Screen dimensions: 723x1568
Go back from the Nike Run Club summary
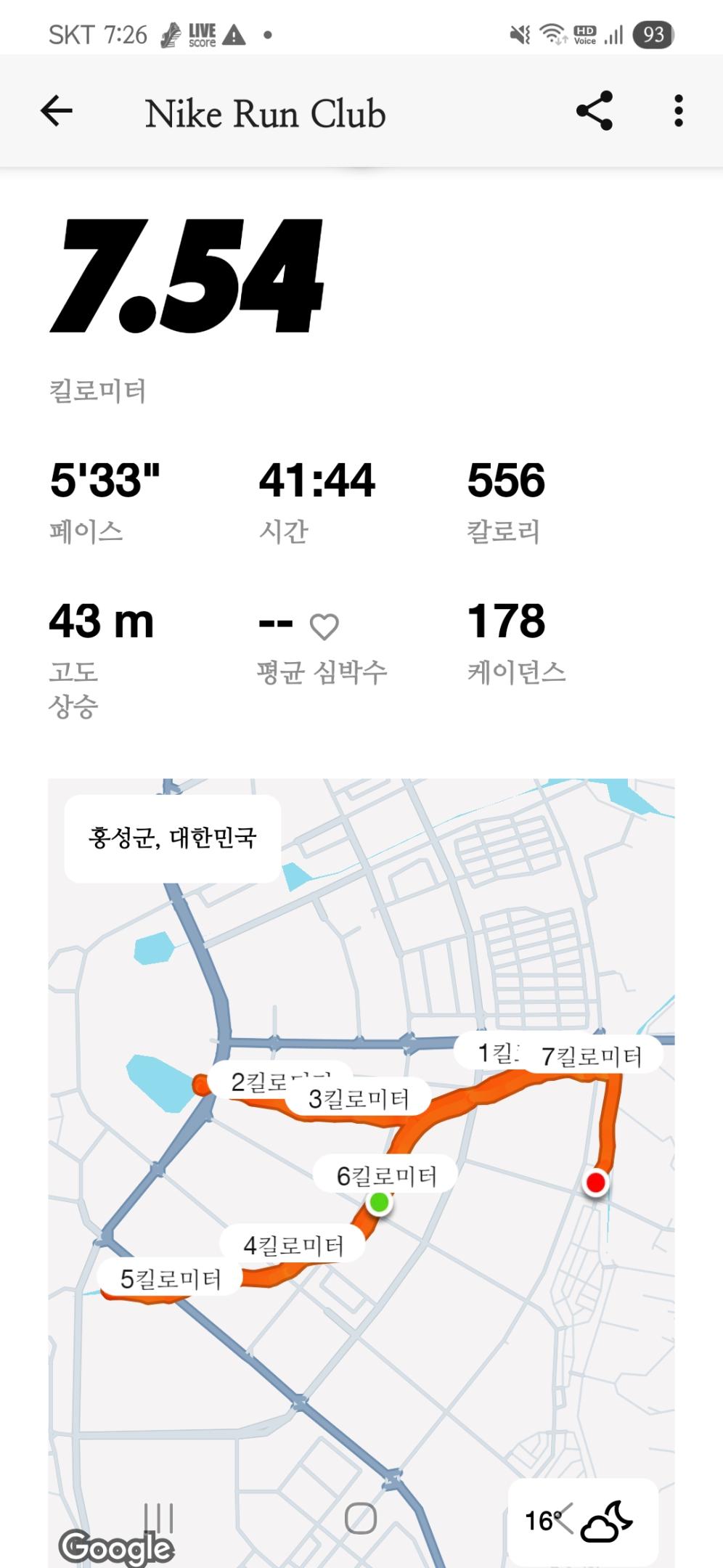click(x=57, y=111)
